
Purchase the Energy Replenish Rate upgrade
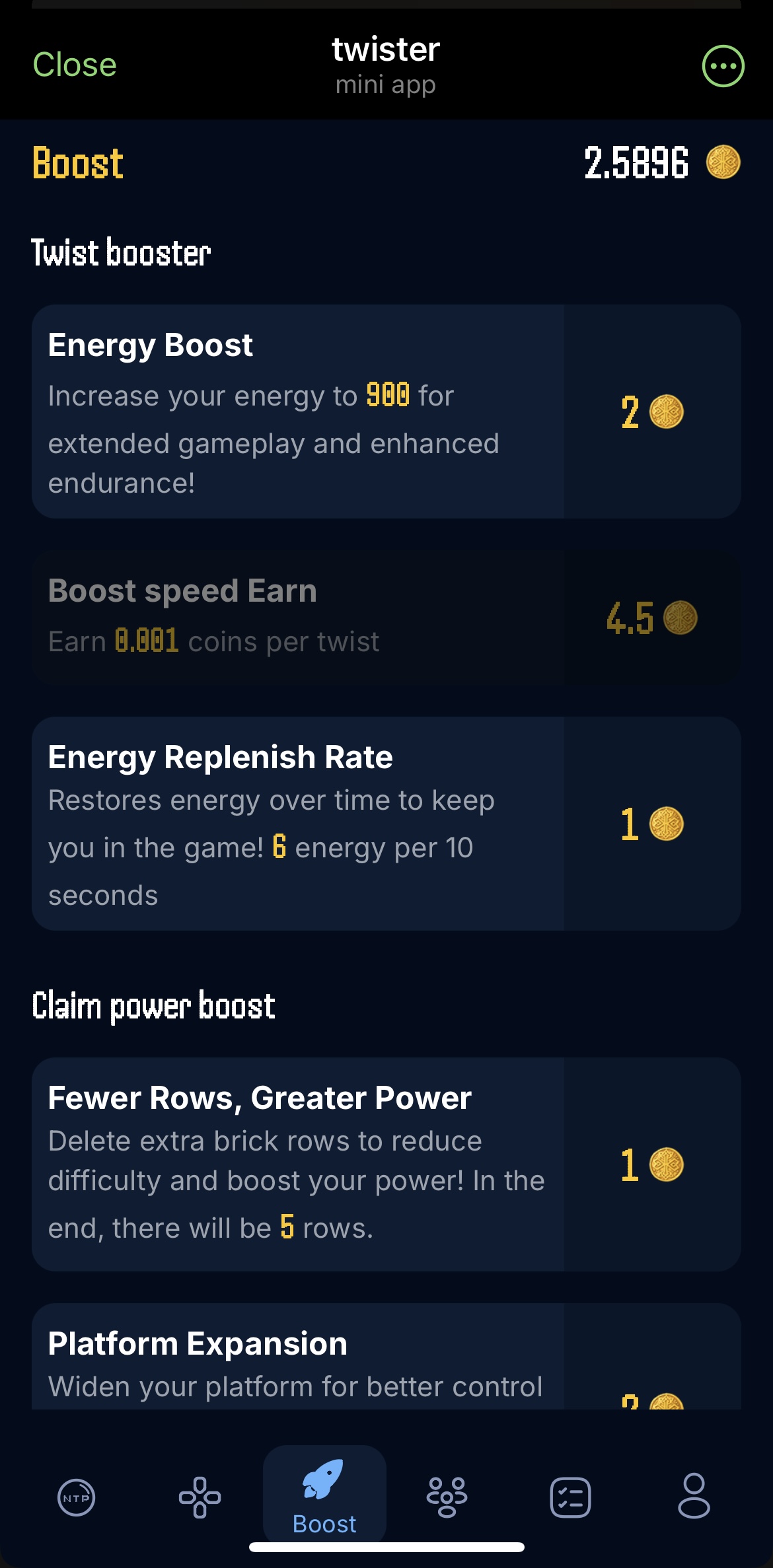651,824
